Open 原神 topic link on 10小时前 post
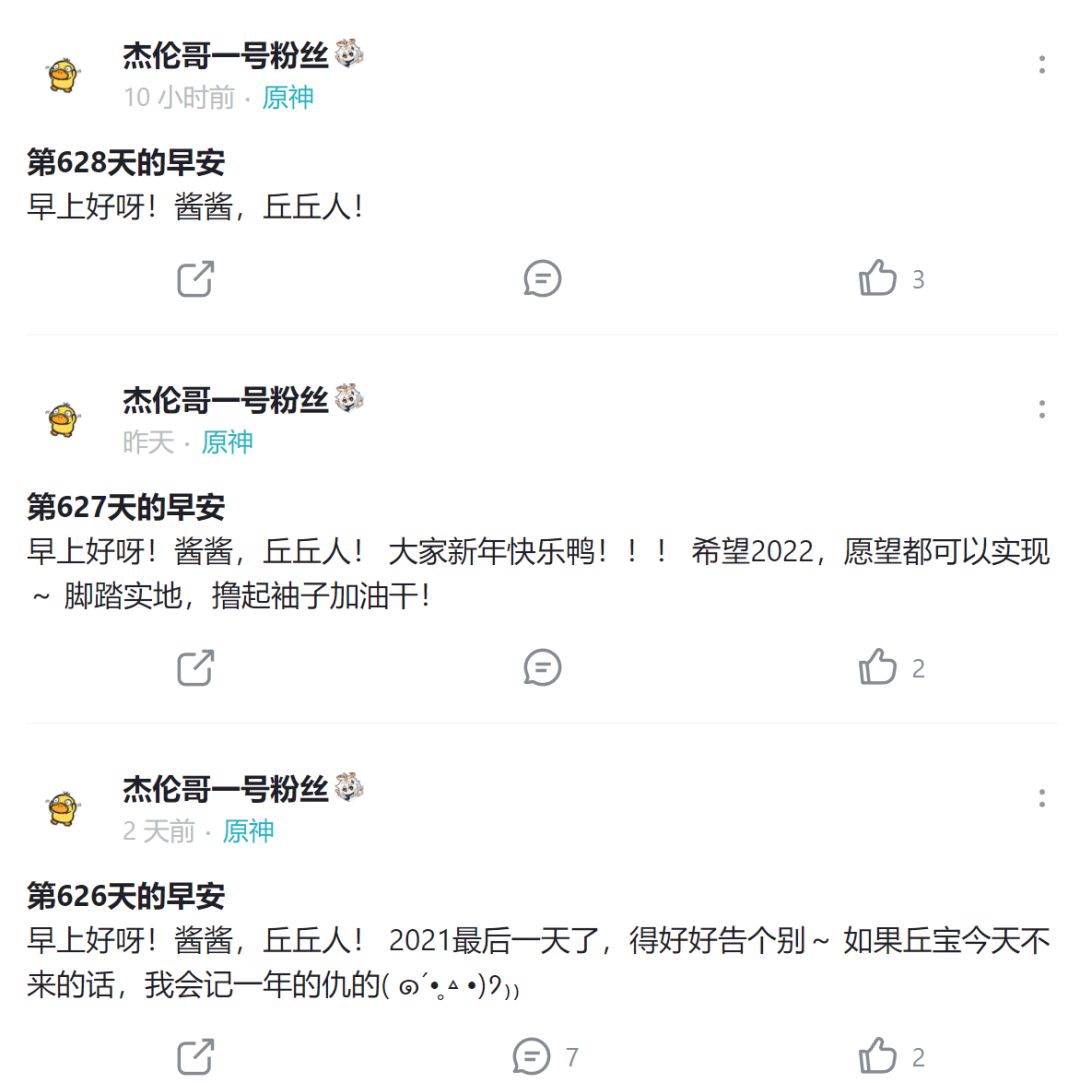The height and width of the screenshot is (1083, 1080). pyautogui.click(x=288, y=97)
